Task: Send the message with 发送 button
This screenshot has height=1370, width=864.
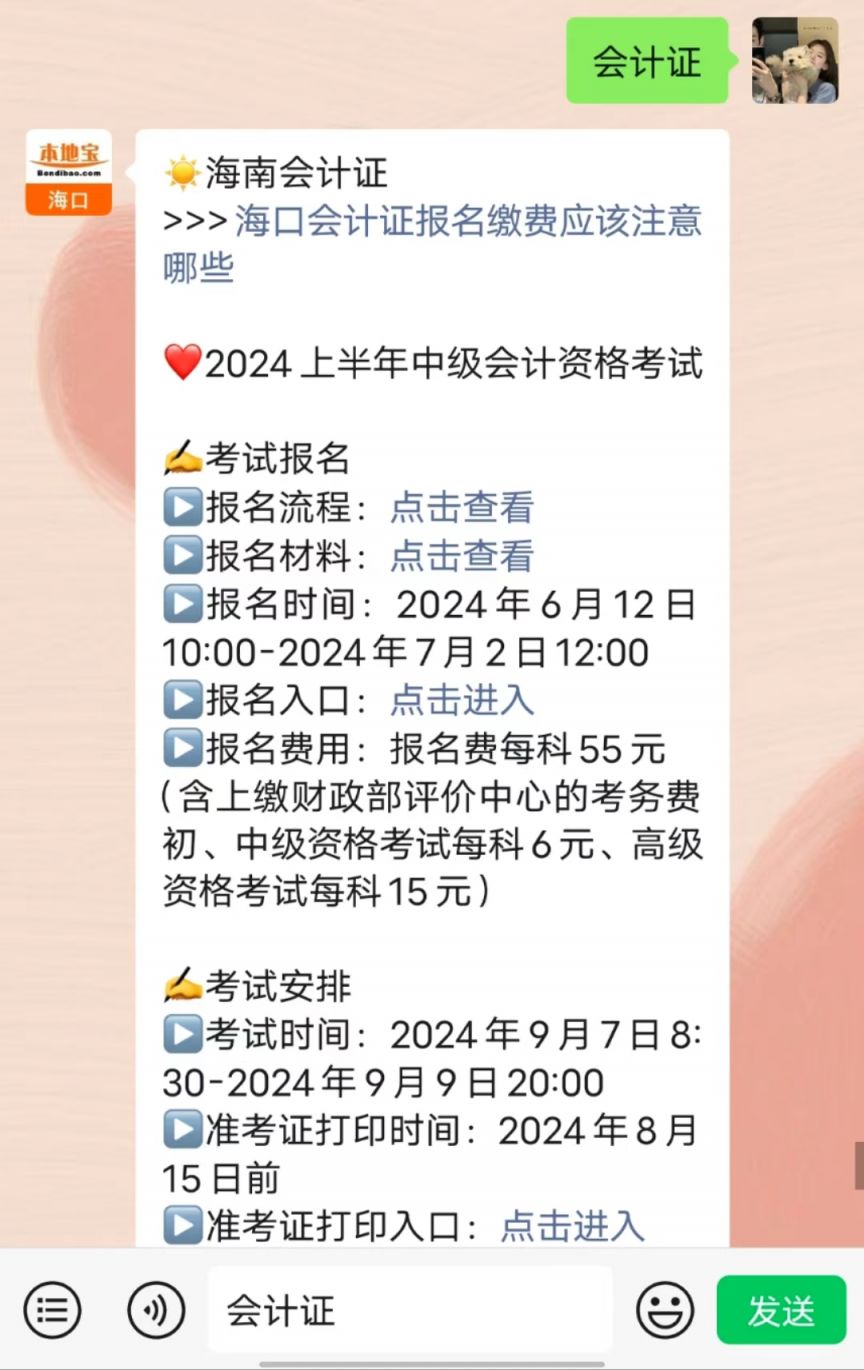Action: point(781,1310)
